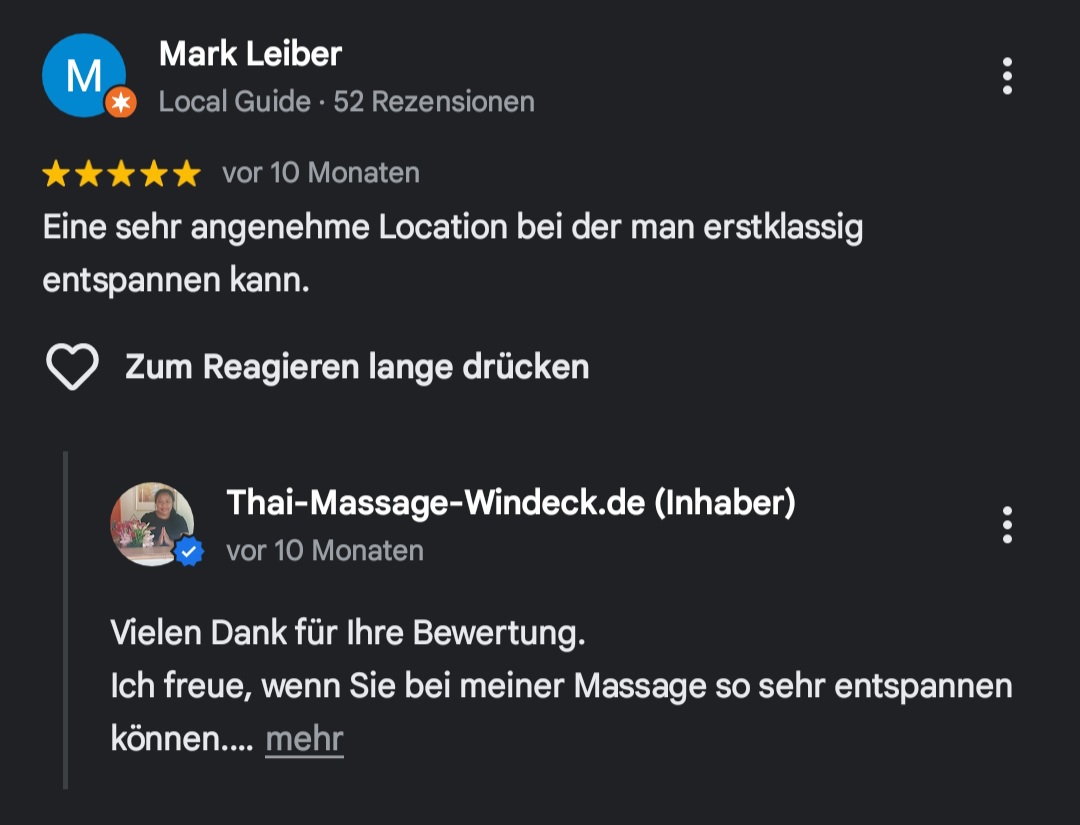Open overflow menu for Mark Leiber's review

[1006, 76]
